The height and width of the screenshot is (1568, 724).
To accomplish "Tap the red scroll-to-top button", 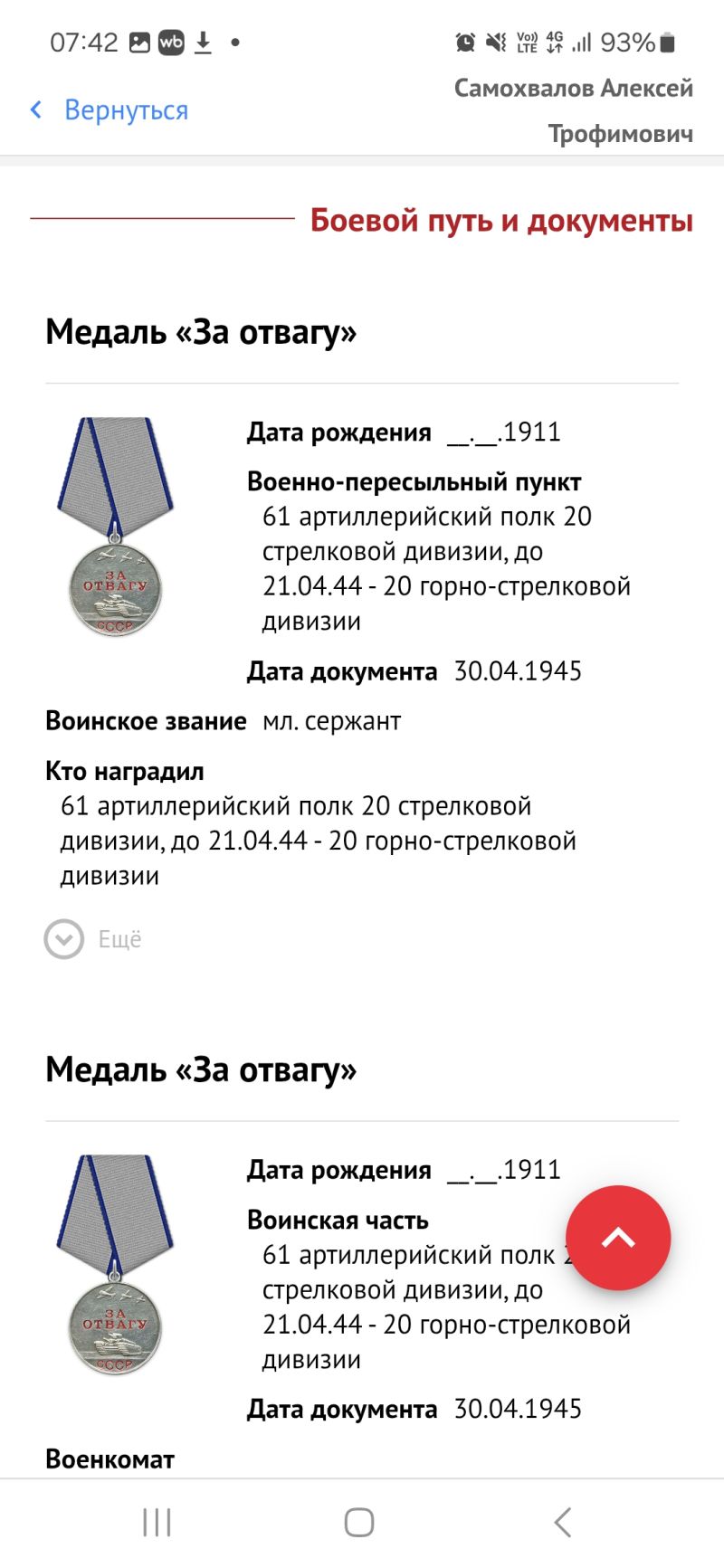I will (x=618, y=1237).
